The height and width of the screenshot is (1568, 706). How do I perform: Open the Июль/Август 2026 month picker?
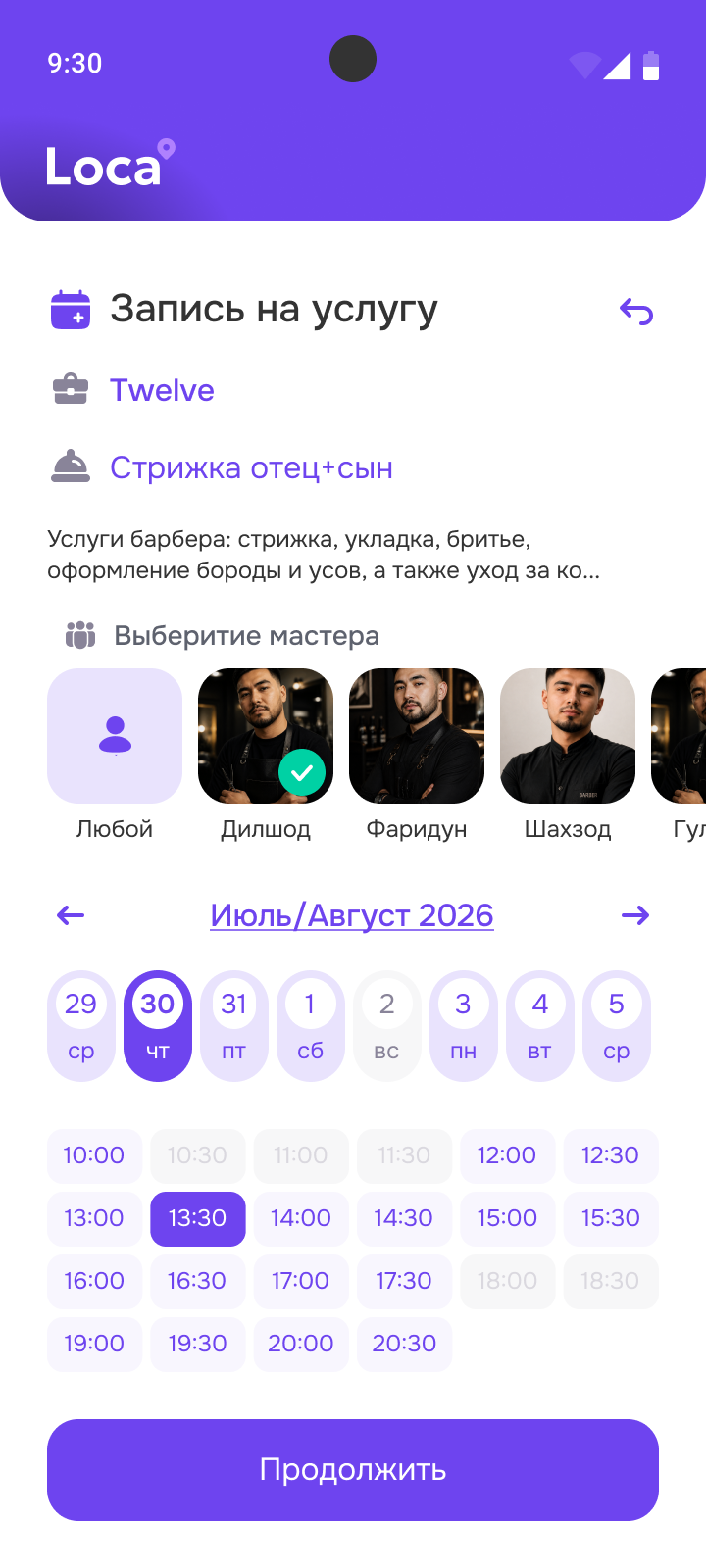(352, 915)
